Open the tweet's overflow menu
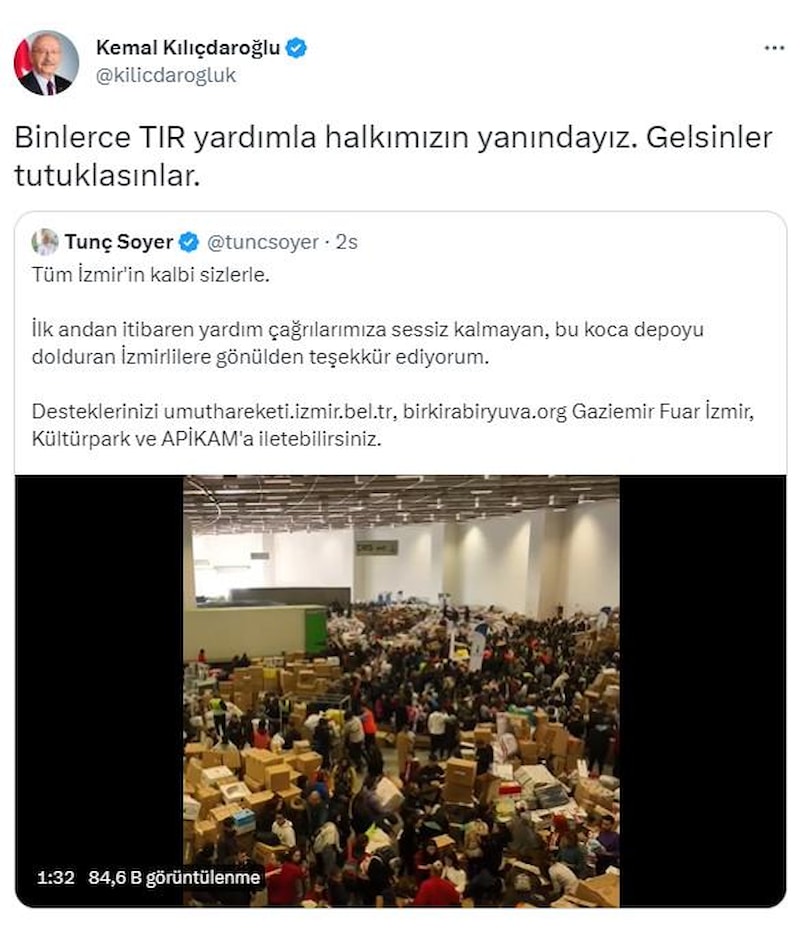 pyautogui.click(x=774, y=48)
